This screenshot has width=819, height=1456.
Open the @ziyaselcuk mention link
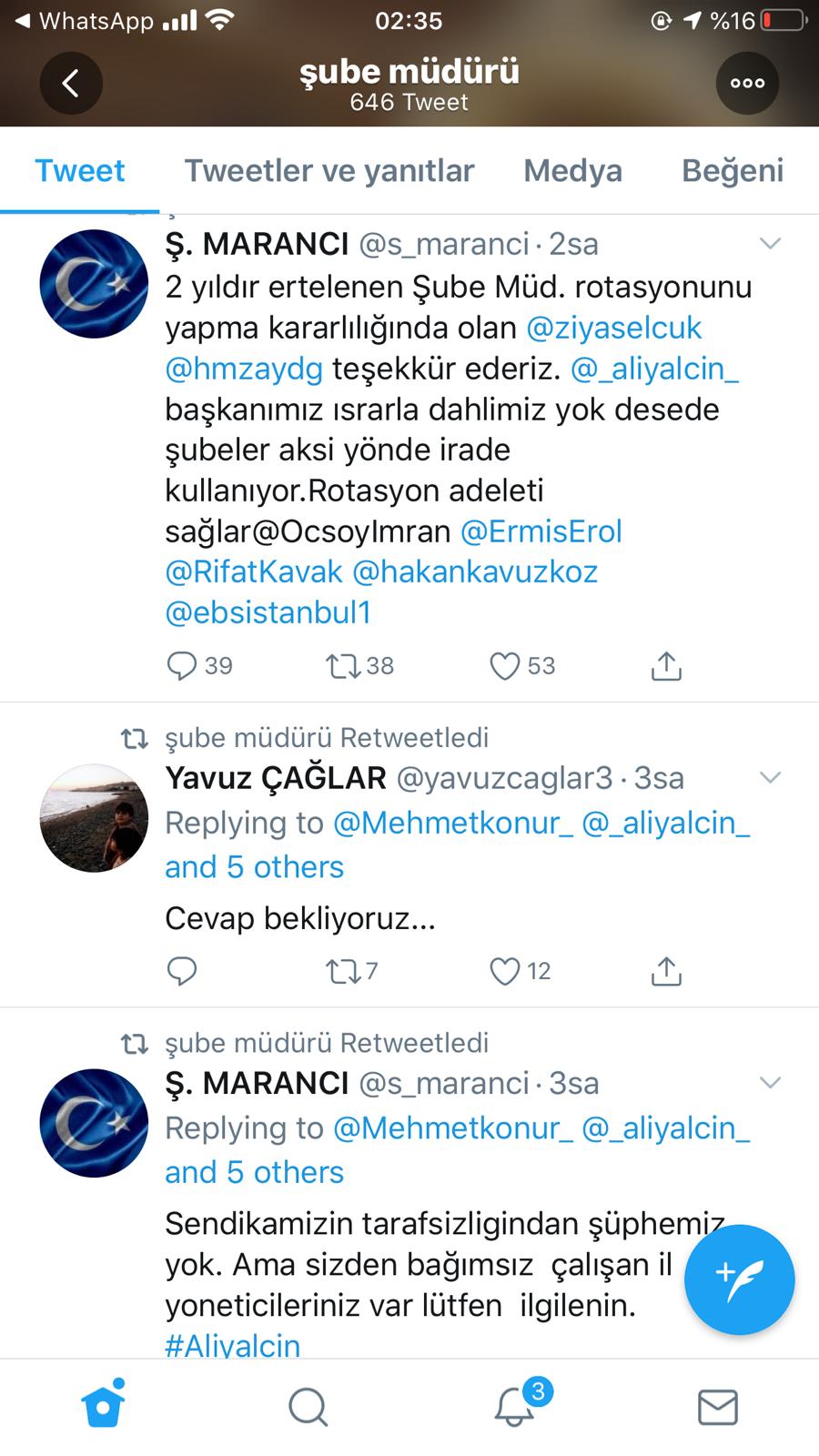614,328
